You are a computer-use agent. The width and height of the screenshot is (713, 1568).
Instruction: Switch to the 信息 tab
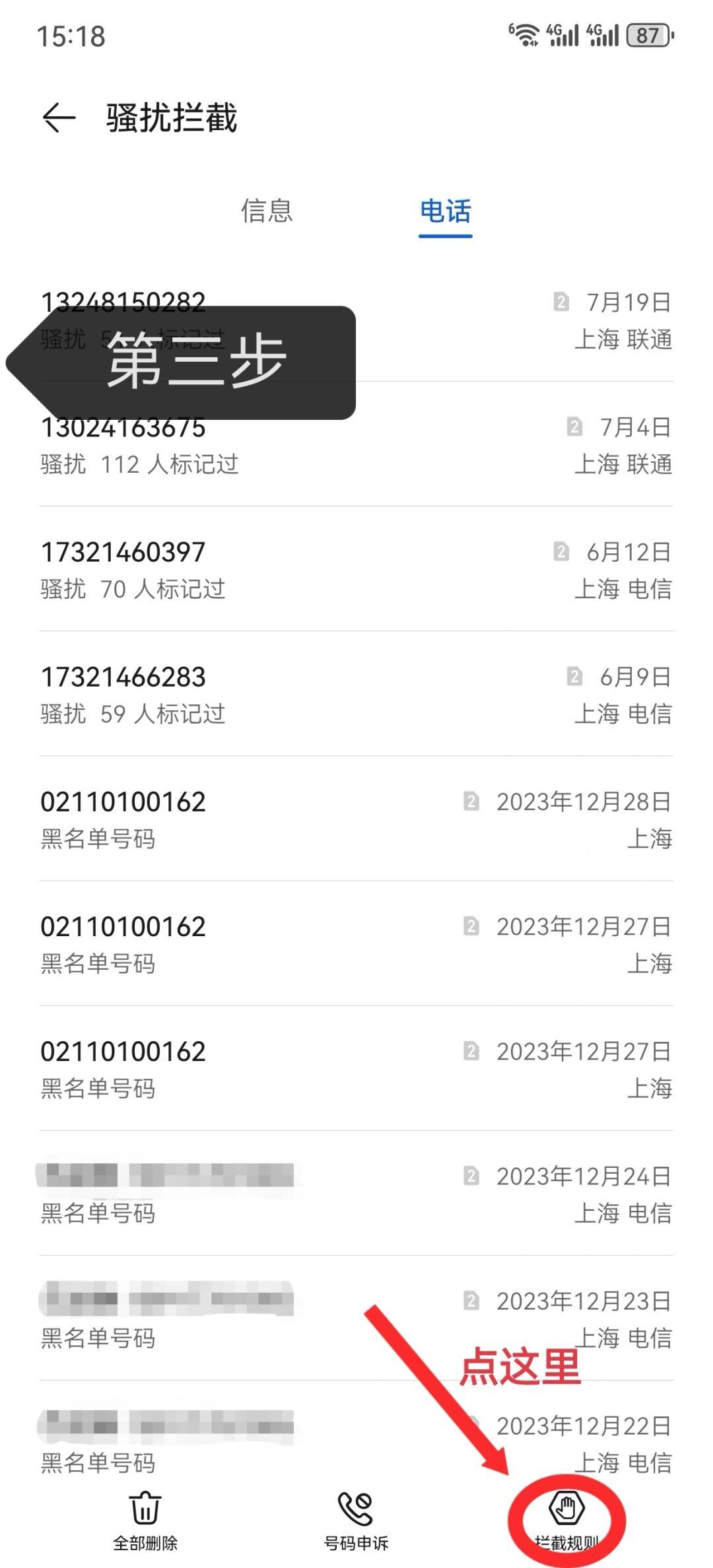coord(265,211)
